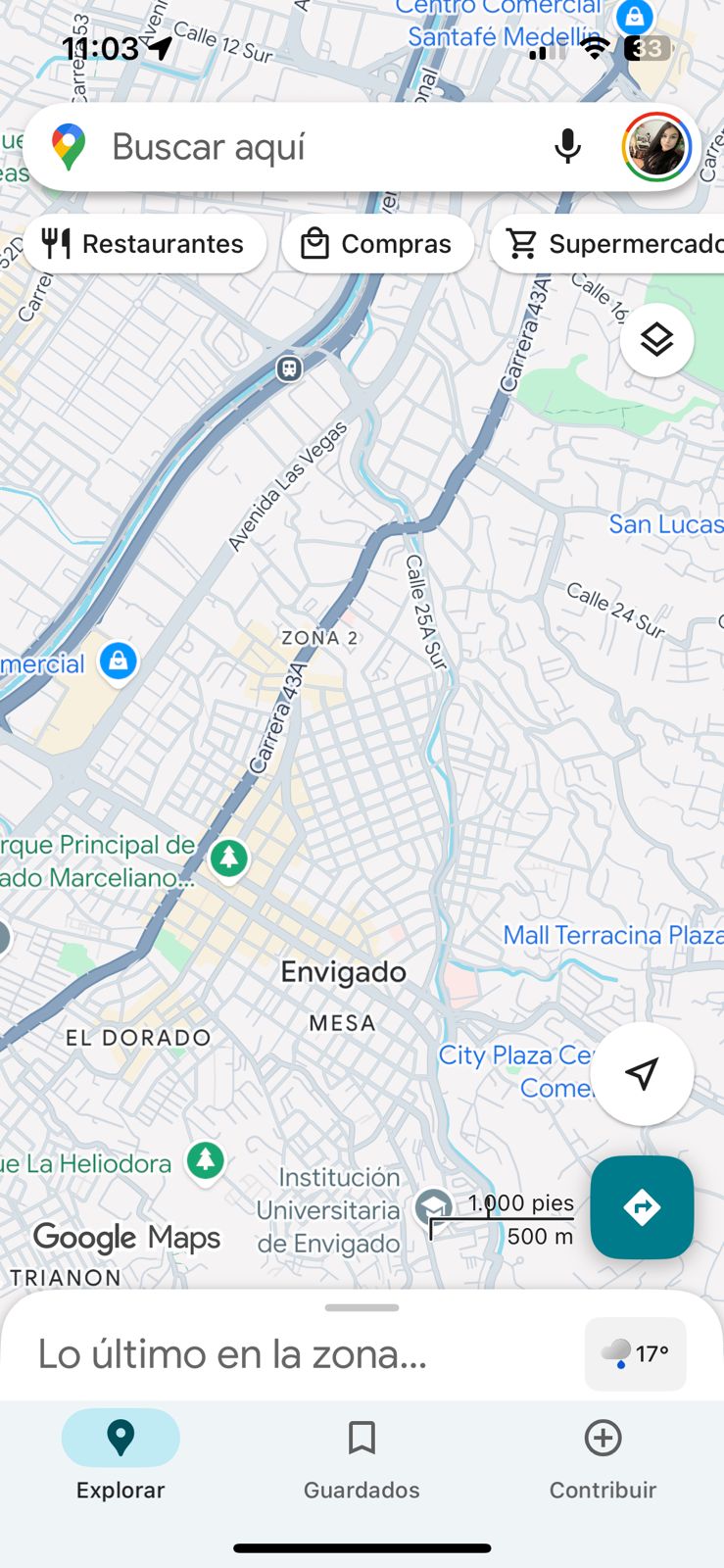Tap your profile picture in the search bar
This screenshot has width=724, height=1568.
point(656,146)
